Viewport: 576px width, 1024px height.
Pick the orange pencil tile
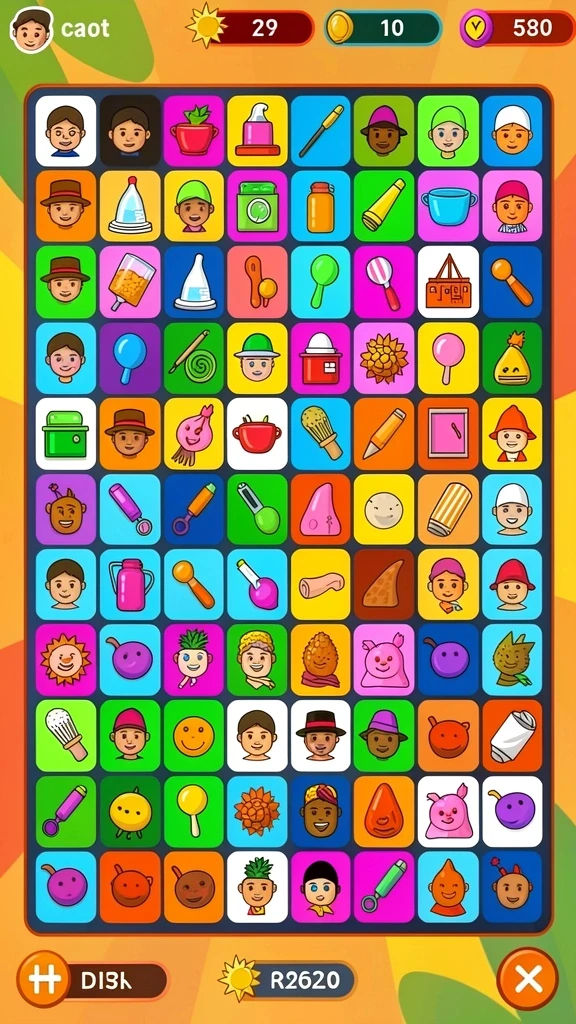384,434
